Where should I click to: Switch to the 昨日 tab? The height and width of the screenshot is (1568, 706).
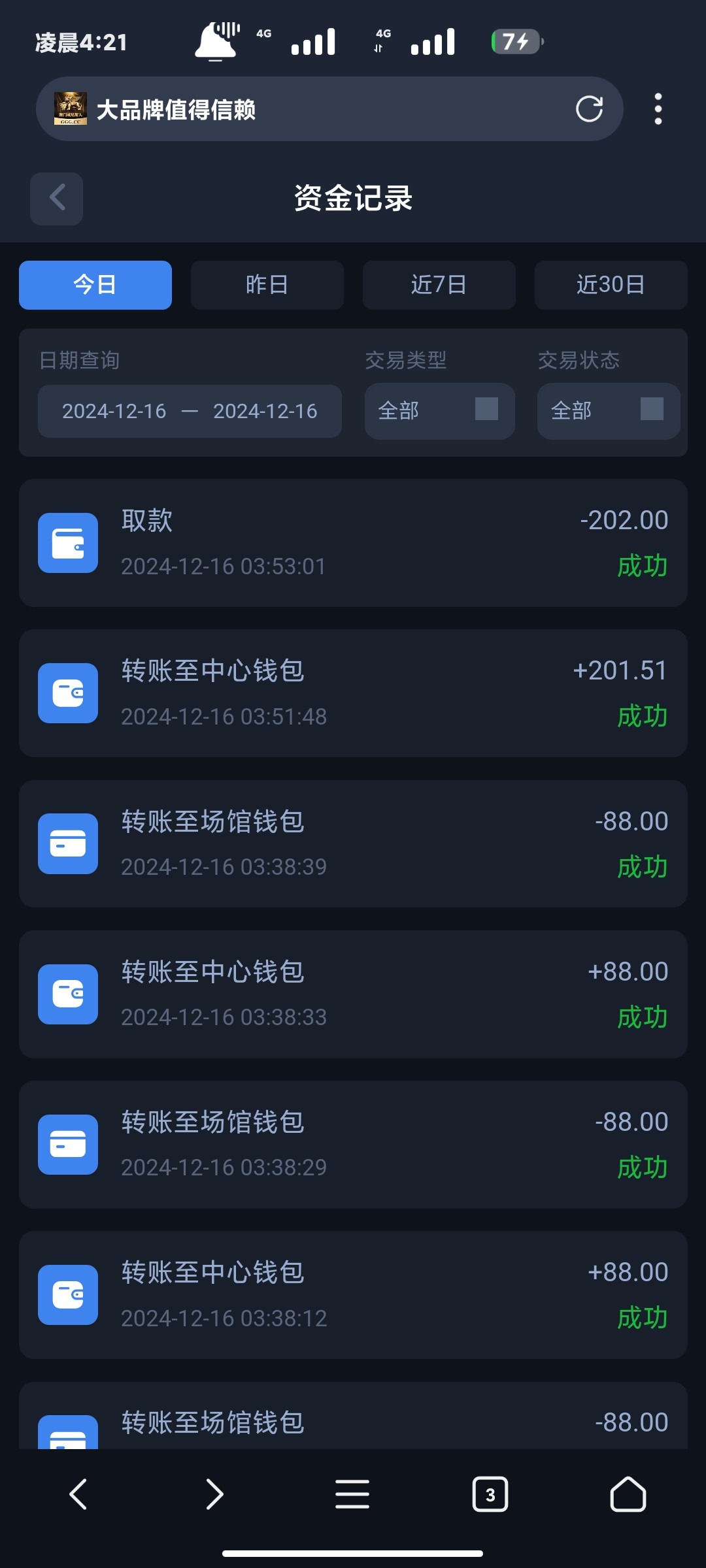pos(267,285)
